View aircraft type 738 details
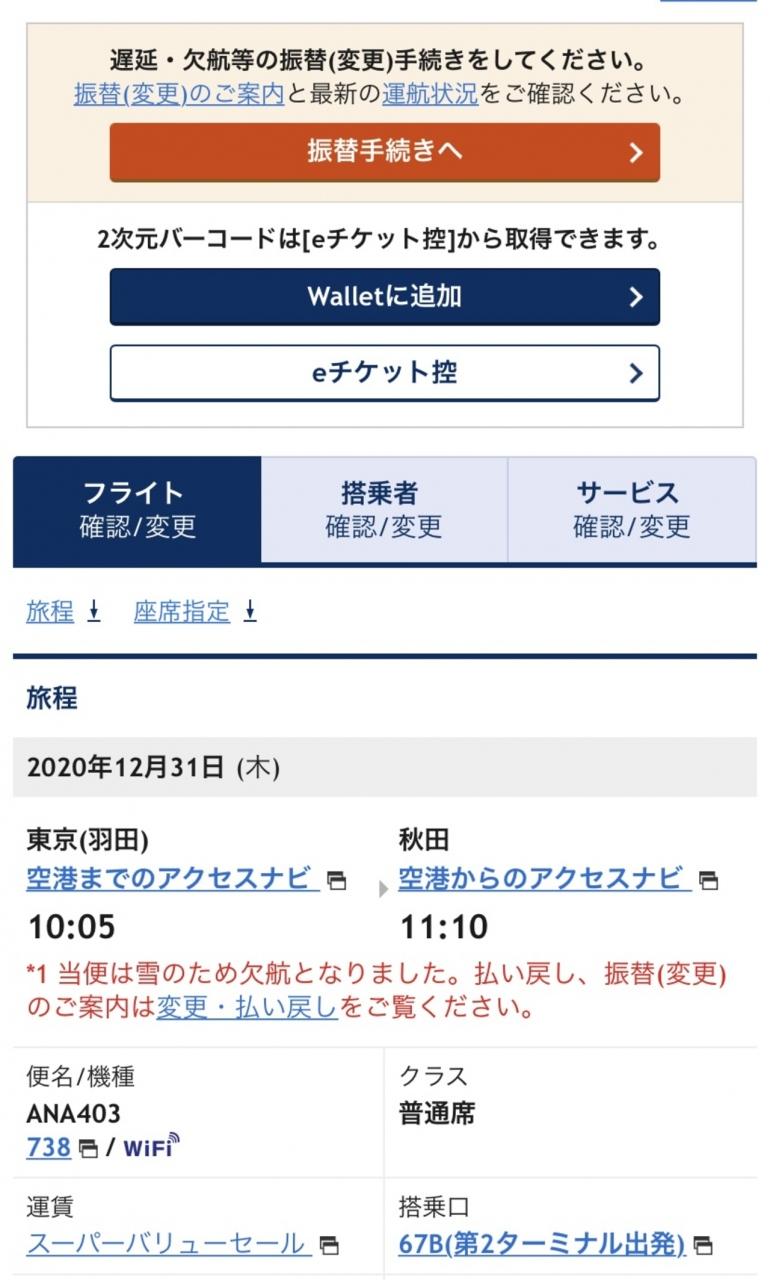The width and height of the screenshot is (770, 1280). click(x=48, y=1148)
